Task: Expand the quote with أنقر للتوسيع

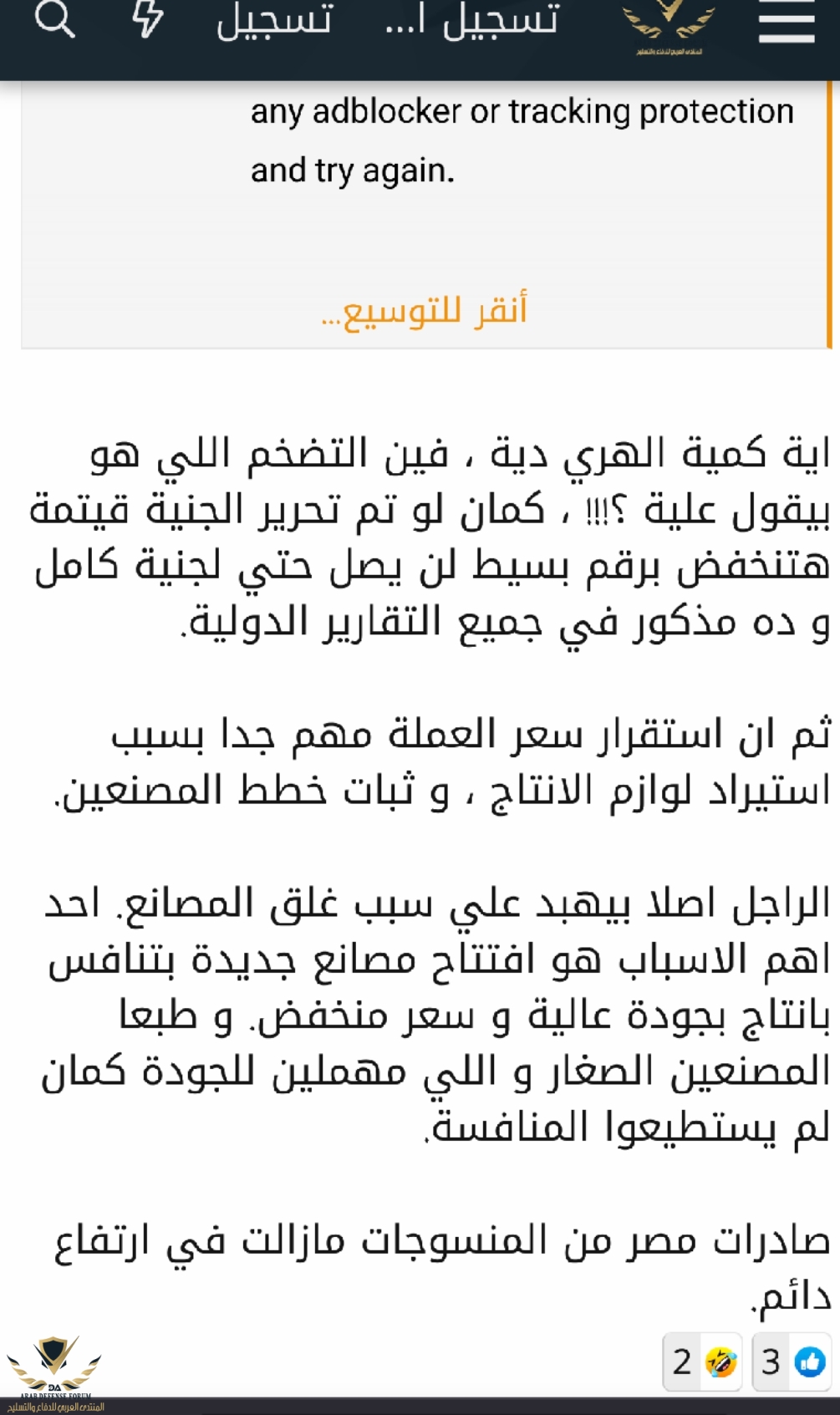Action: (425, 311)
